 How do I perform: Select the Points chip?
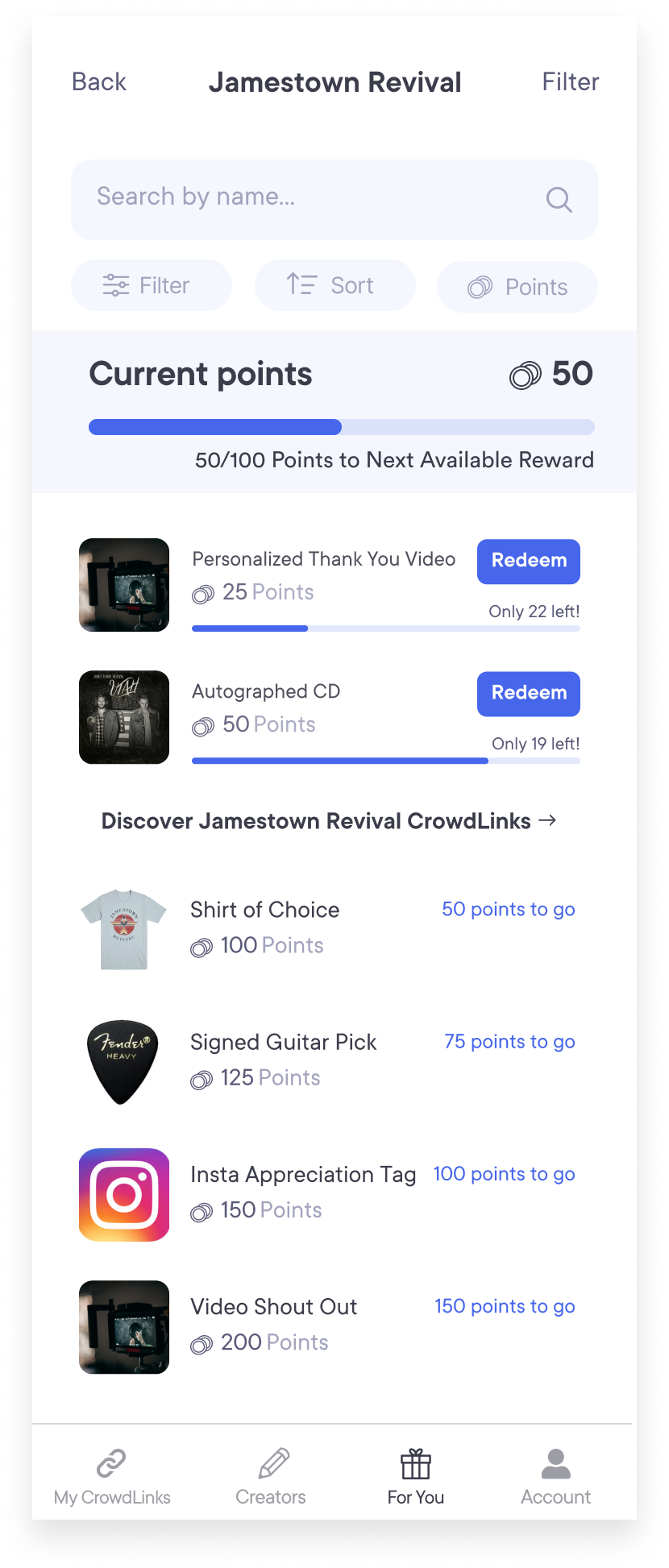pyautogui.click(x=517, y=287)
